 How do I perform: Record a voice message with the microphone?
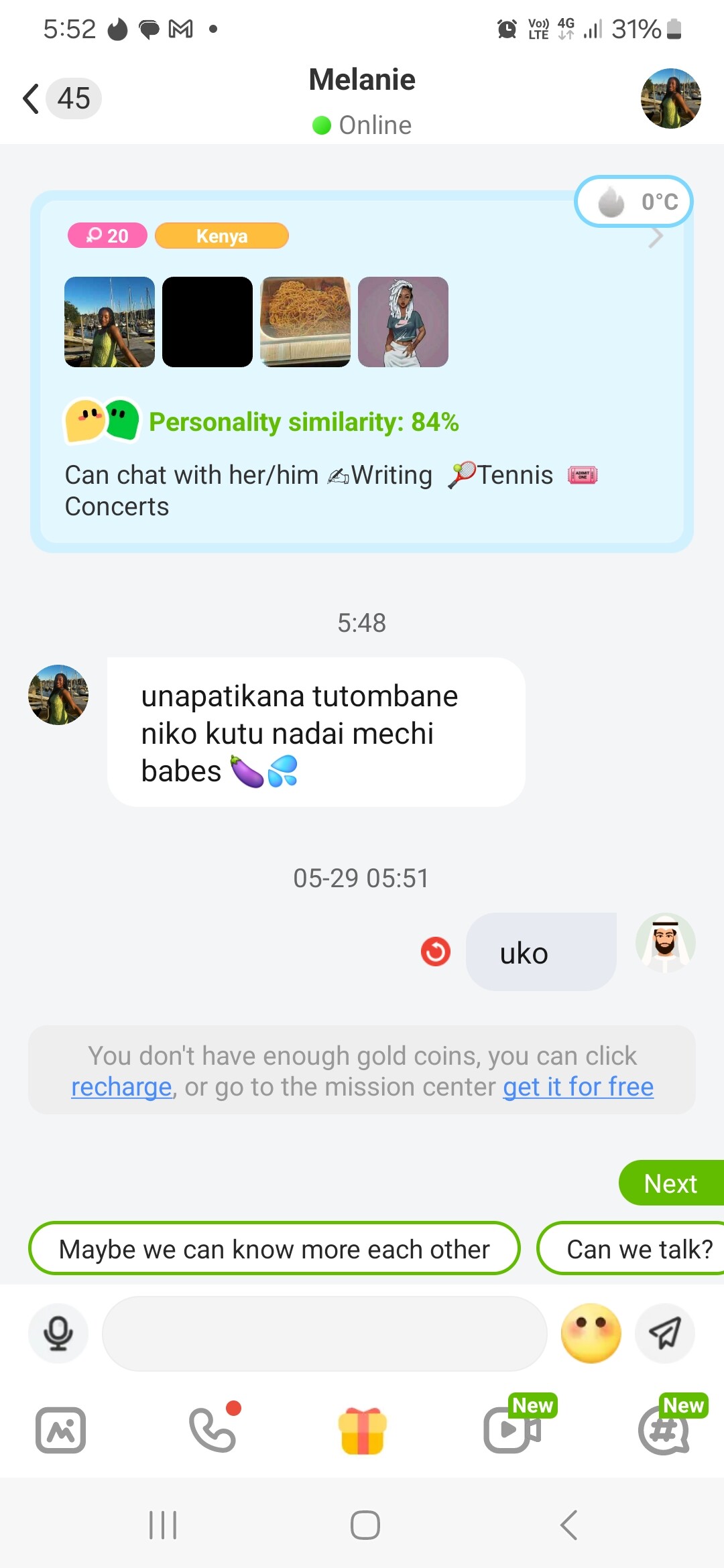pos(58,1333)
